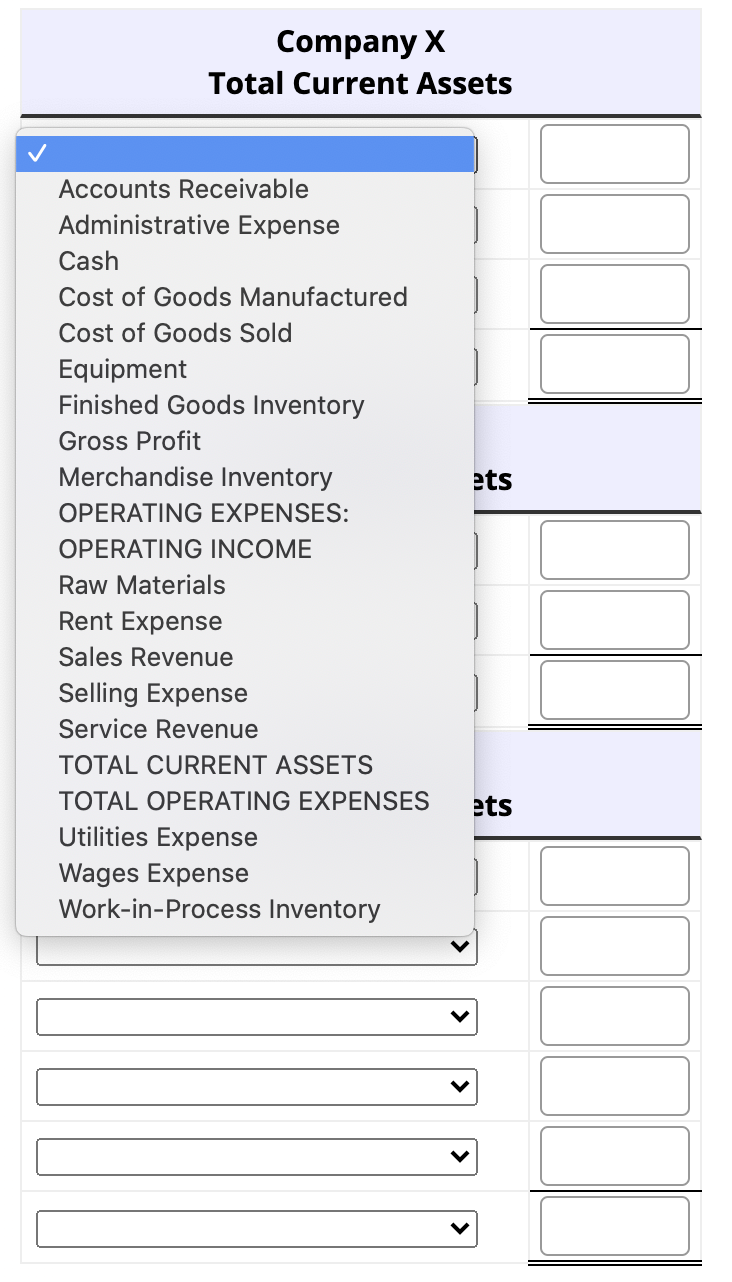Pick Merchandise Inventory from the list
The image size is (732, 1282).
click(x=194, y=477)
